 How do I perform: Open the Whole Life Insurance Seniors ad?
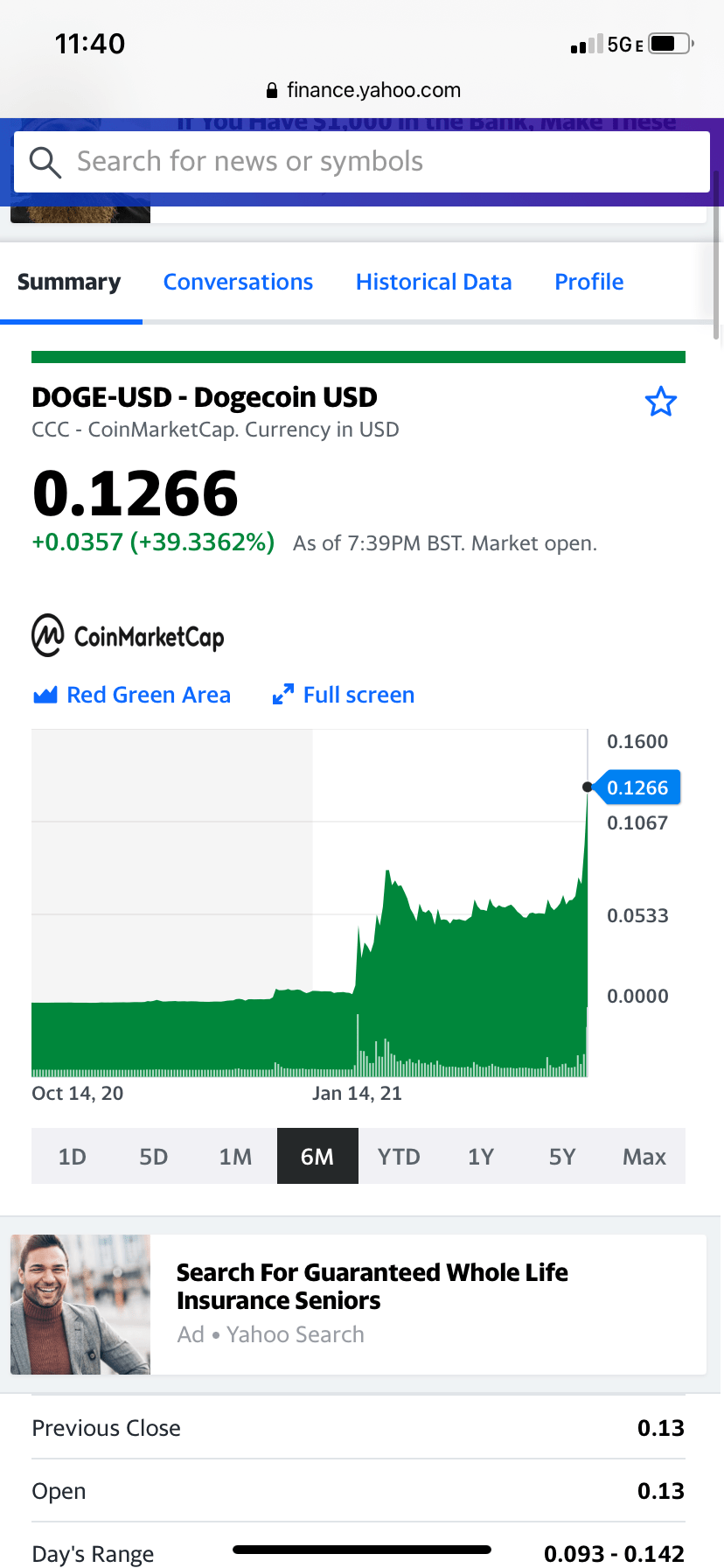coord(372,1286)
